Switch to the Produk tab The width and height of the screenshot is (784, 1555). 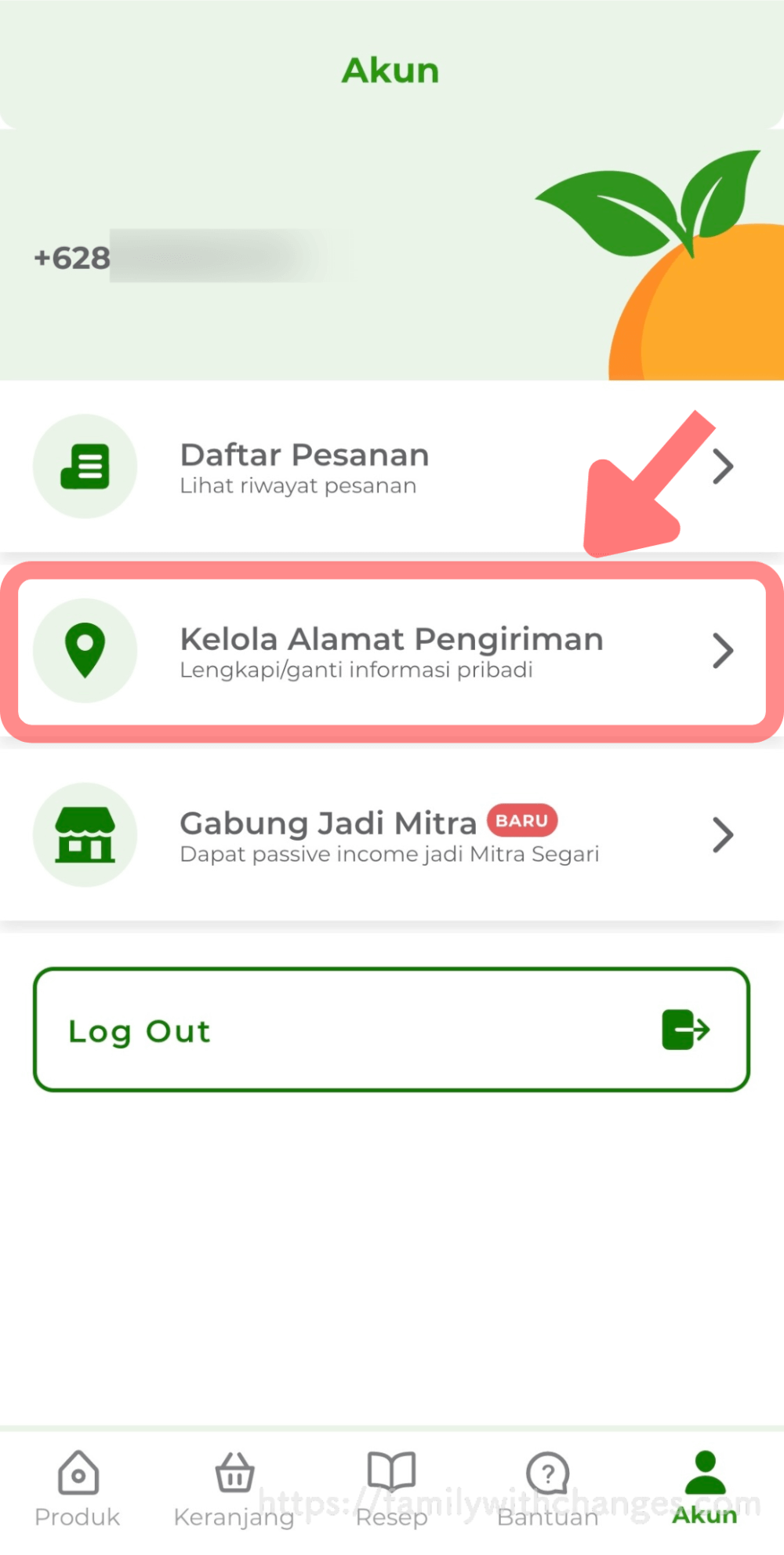click(78, 1488)
